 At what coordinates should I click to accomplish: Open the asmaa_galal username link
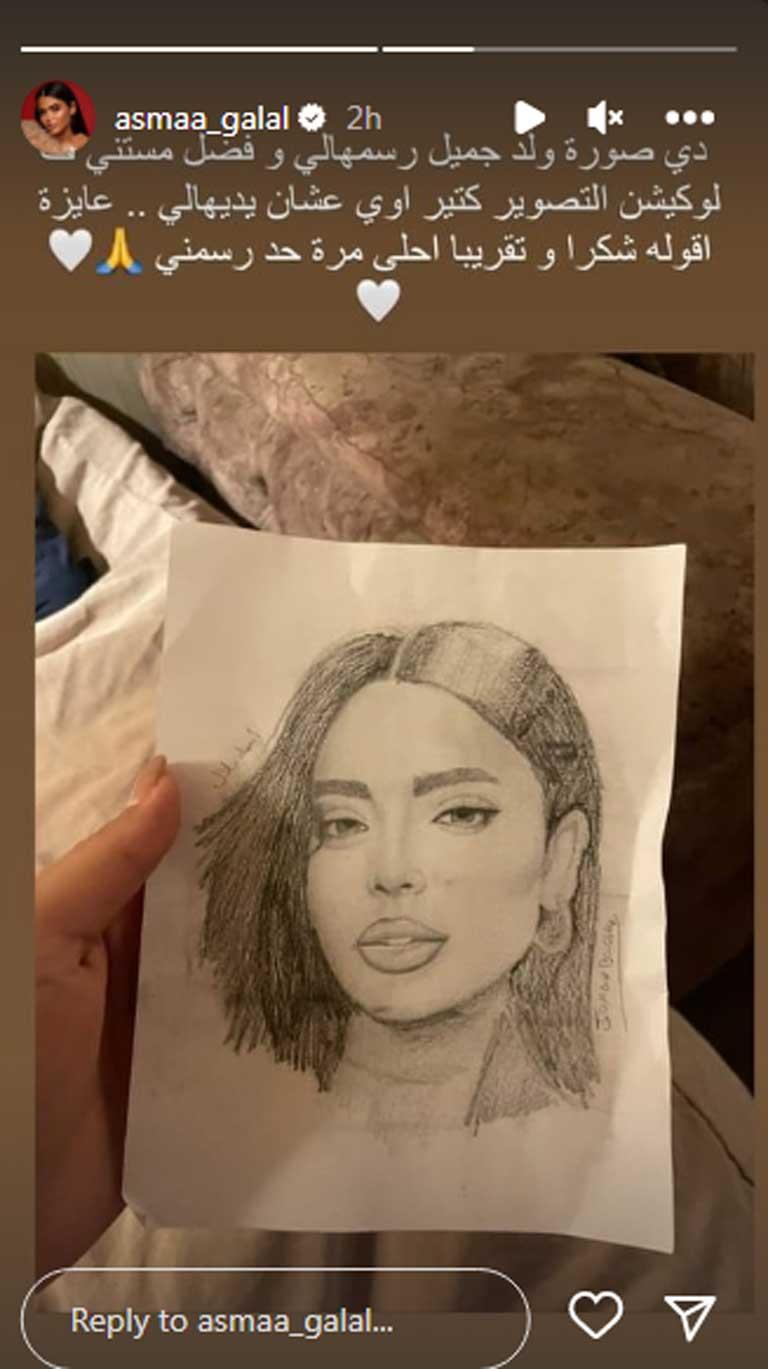point(201,119)
